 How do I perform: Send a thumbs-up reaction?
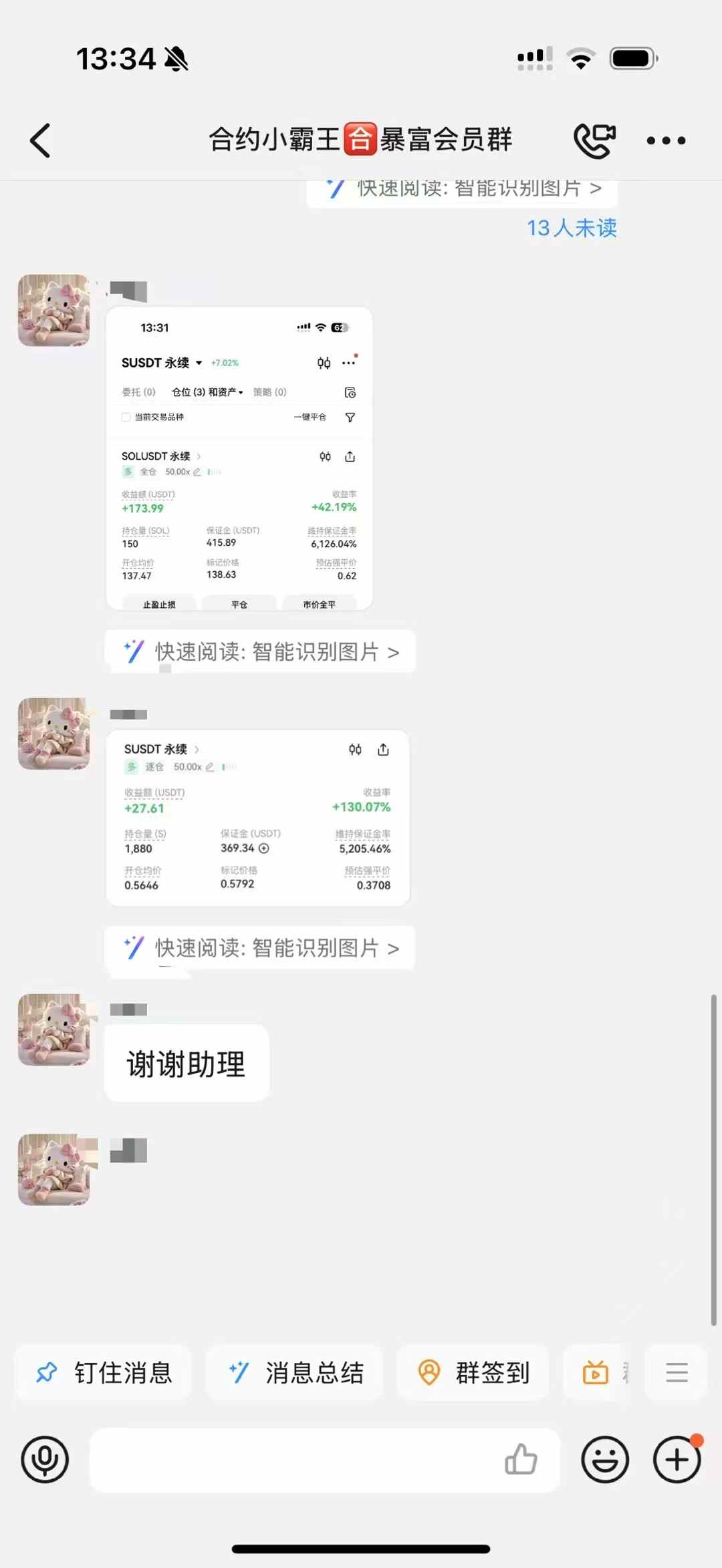point(521,1460)
